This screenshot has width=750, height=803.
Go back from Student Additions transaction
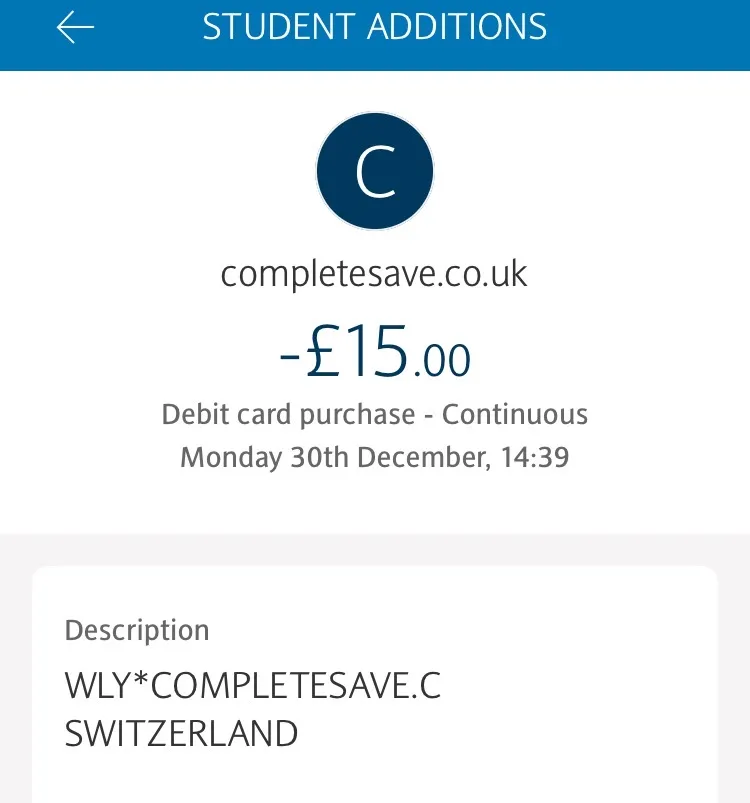[x=75, y=28]
